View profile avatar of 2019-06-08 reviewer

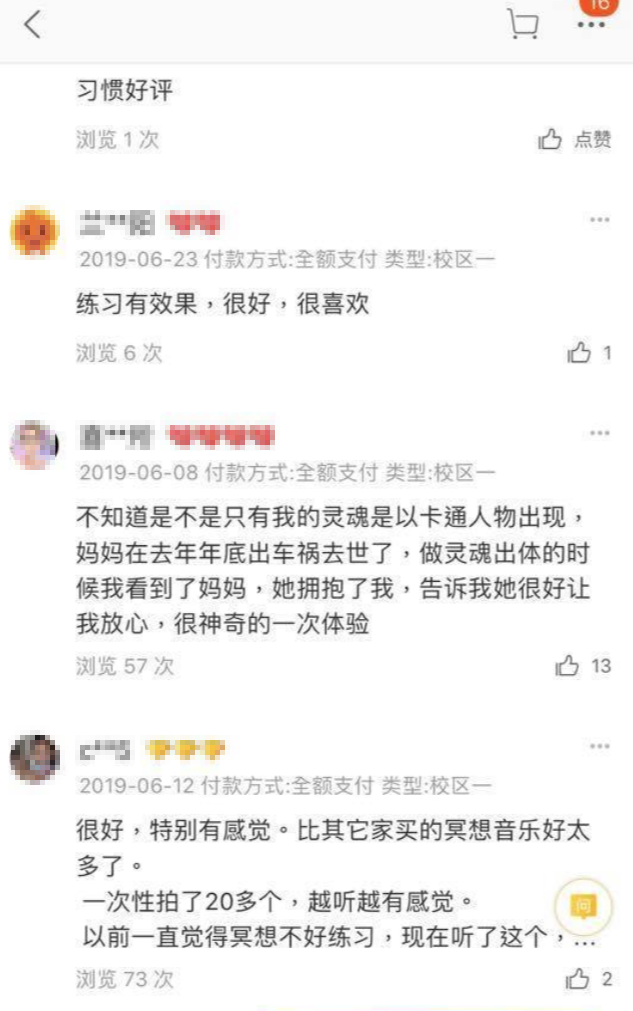click(35, 445)
